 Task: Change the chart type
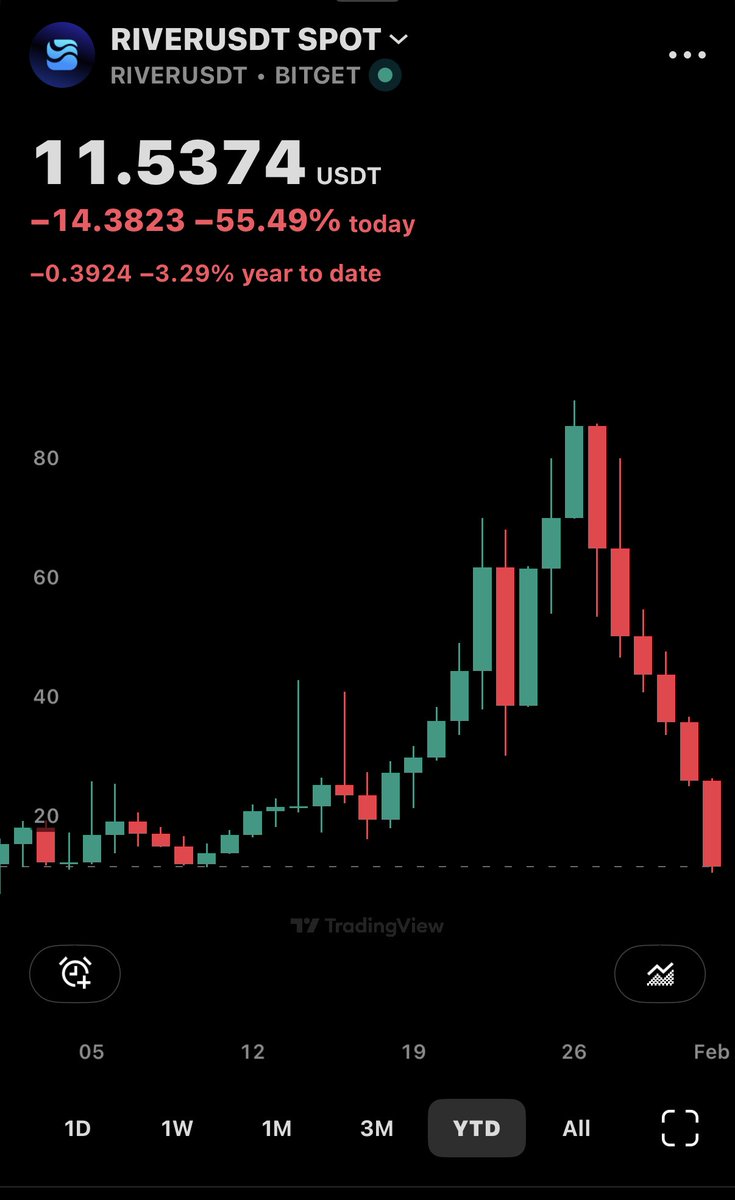[x=660, y=973]
